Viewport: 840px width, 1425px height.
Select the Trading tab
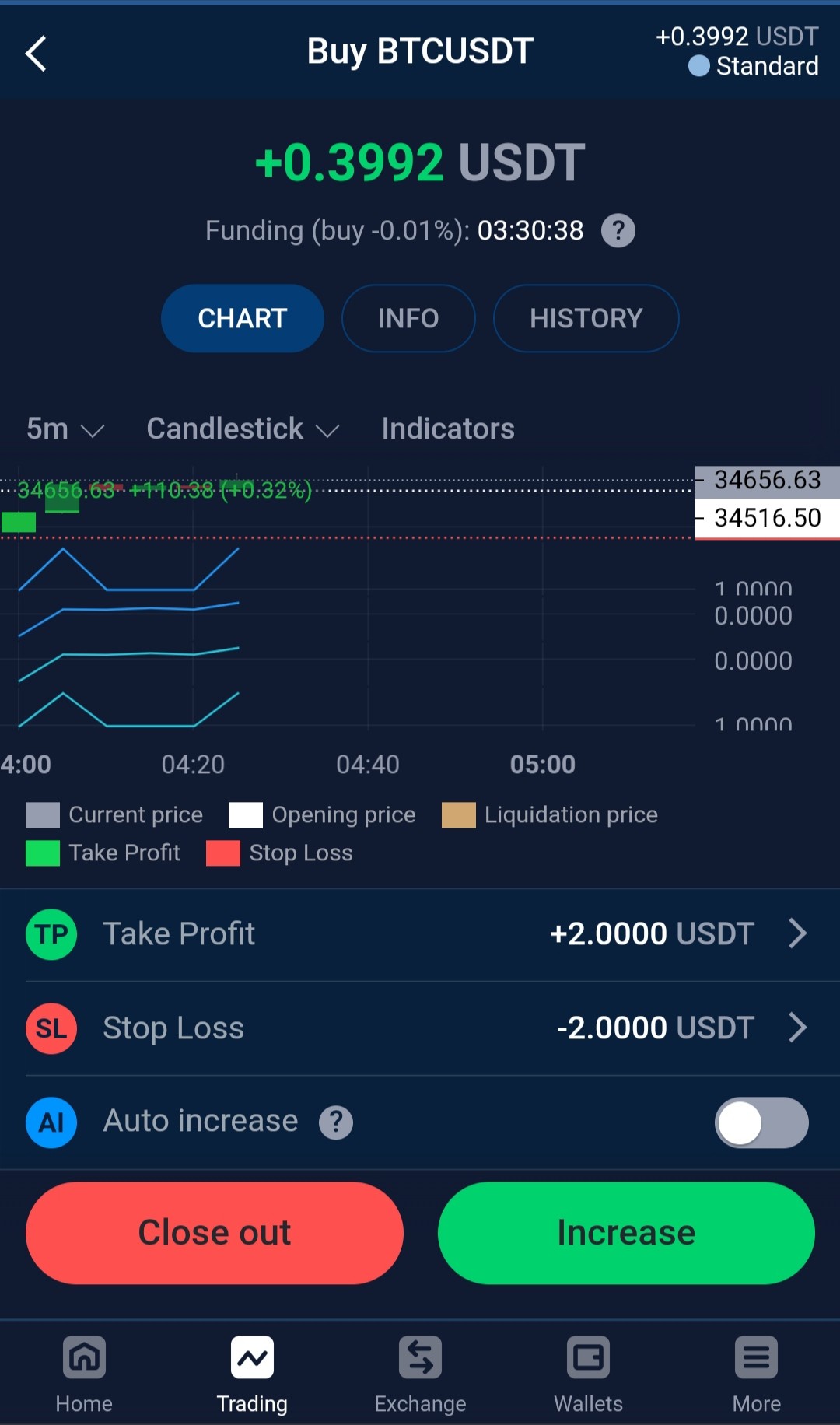[252, 1374]
